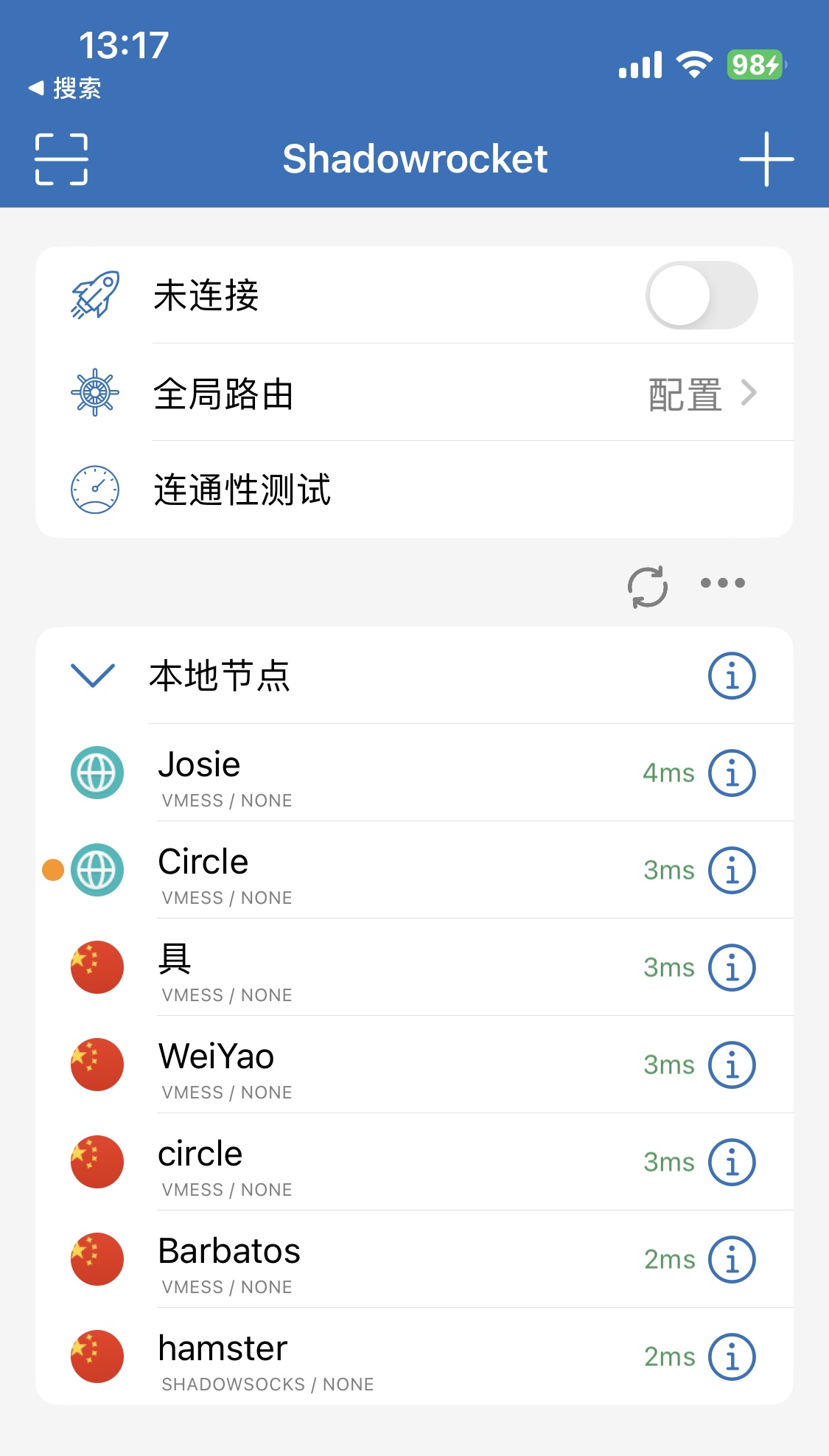Return to 搜索 via status bar back link
Screen dimensions: 829x1456
pyautogui.click(x=65, y=88)
